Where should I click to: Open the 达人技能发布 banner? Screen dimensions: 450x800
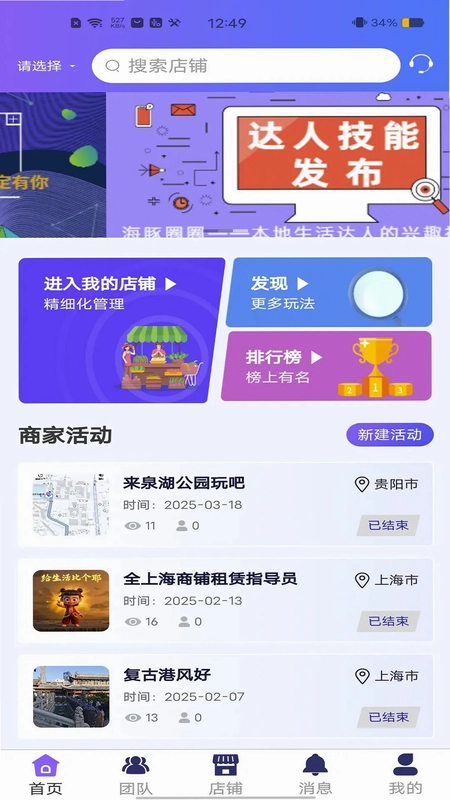pos(278,165)
